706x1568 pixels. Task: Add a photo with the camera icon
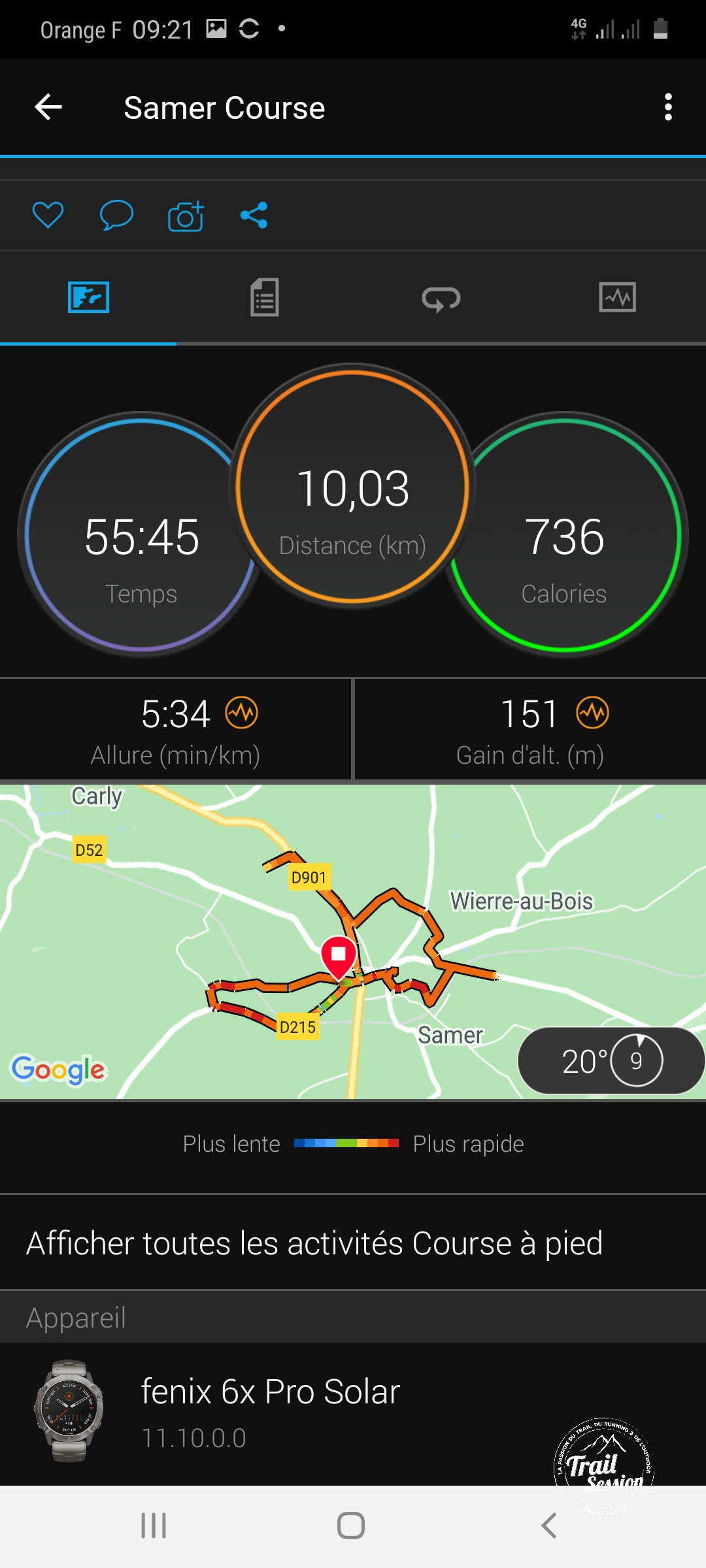coord(186,216)
